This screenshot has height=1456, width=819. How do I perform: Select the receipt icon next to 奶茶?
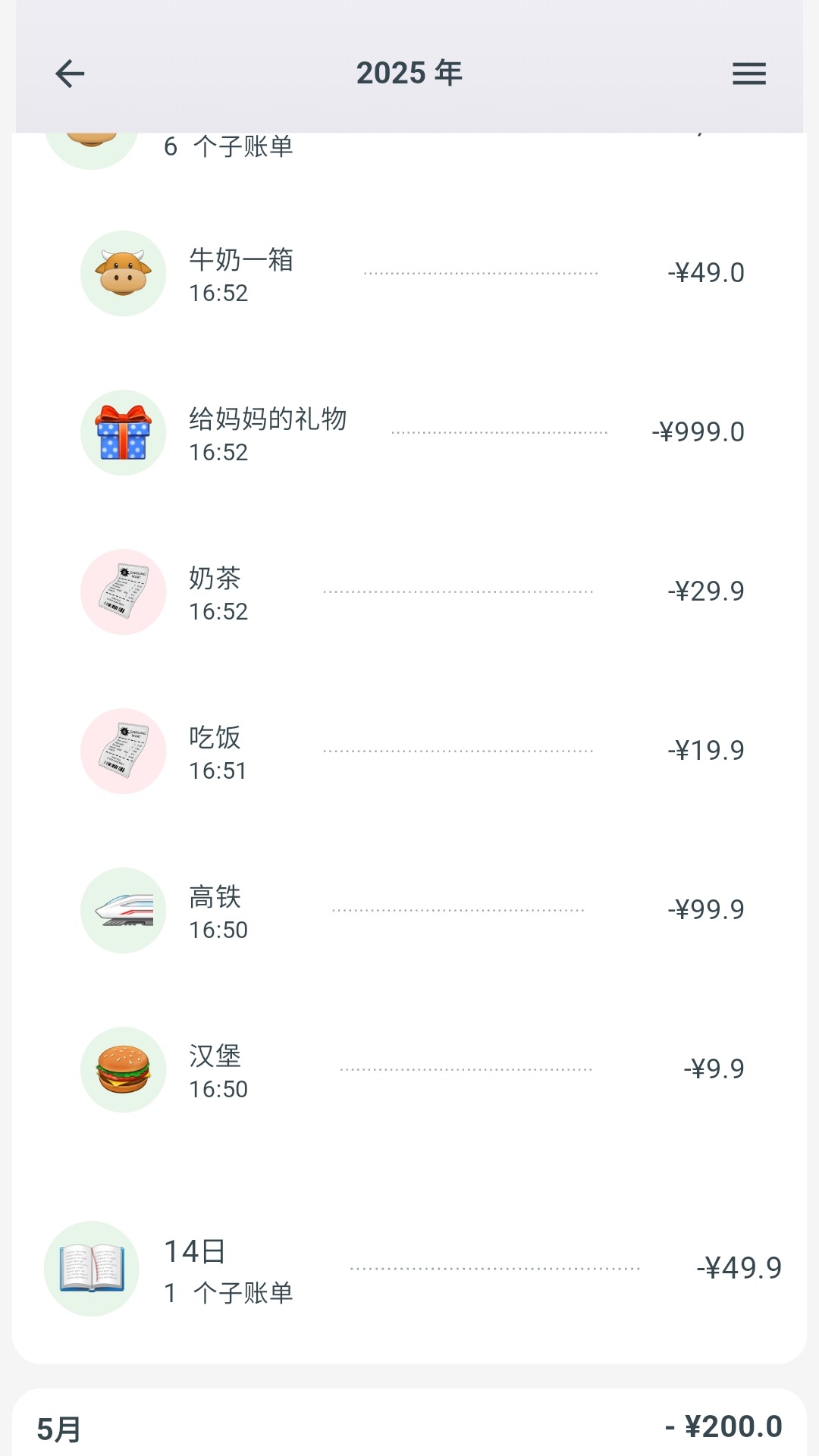[x=124, y=592]
